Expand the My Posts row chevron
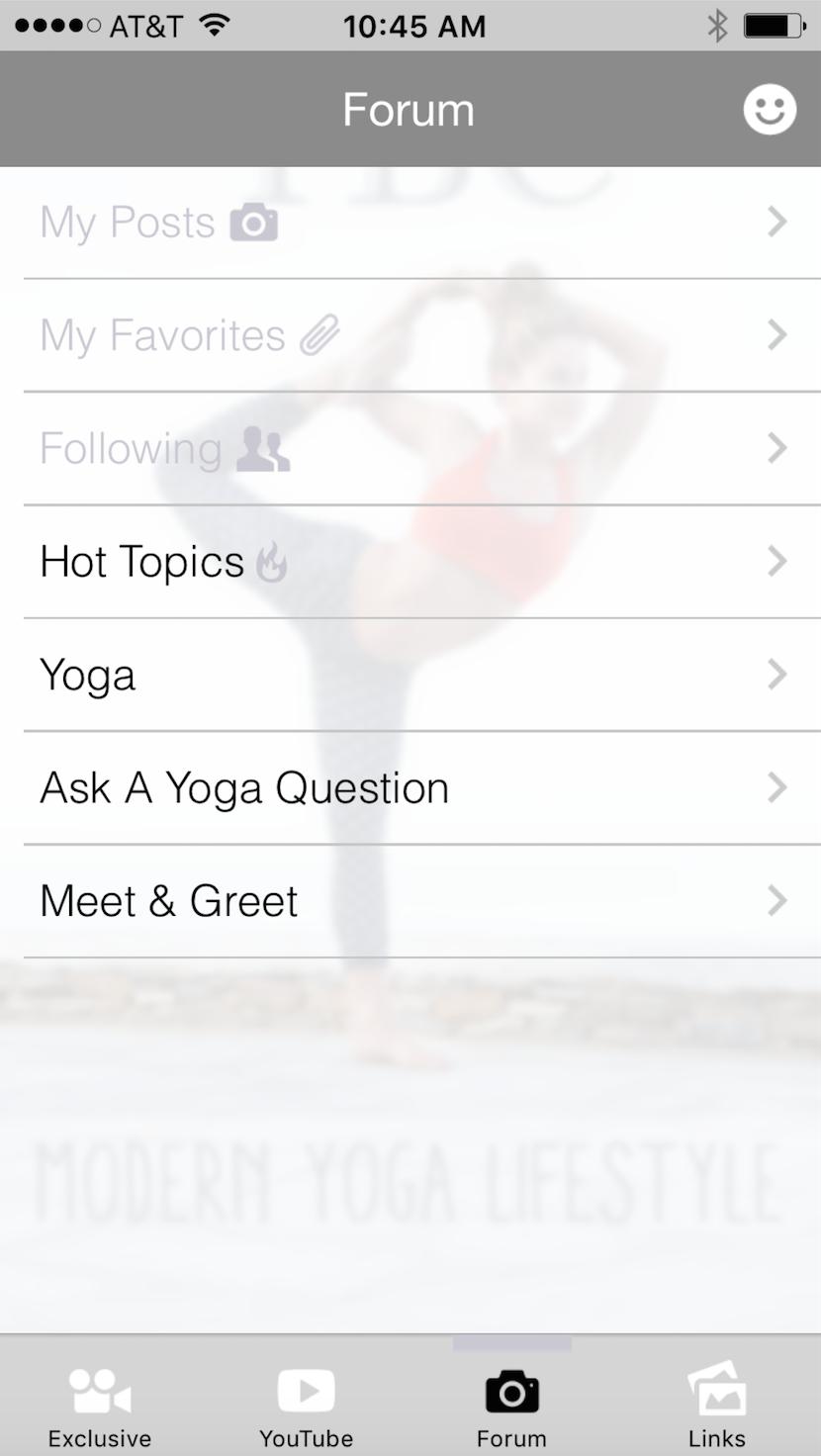This screenshot has height=1456, width=821. point(777,222)
